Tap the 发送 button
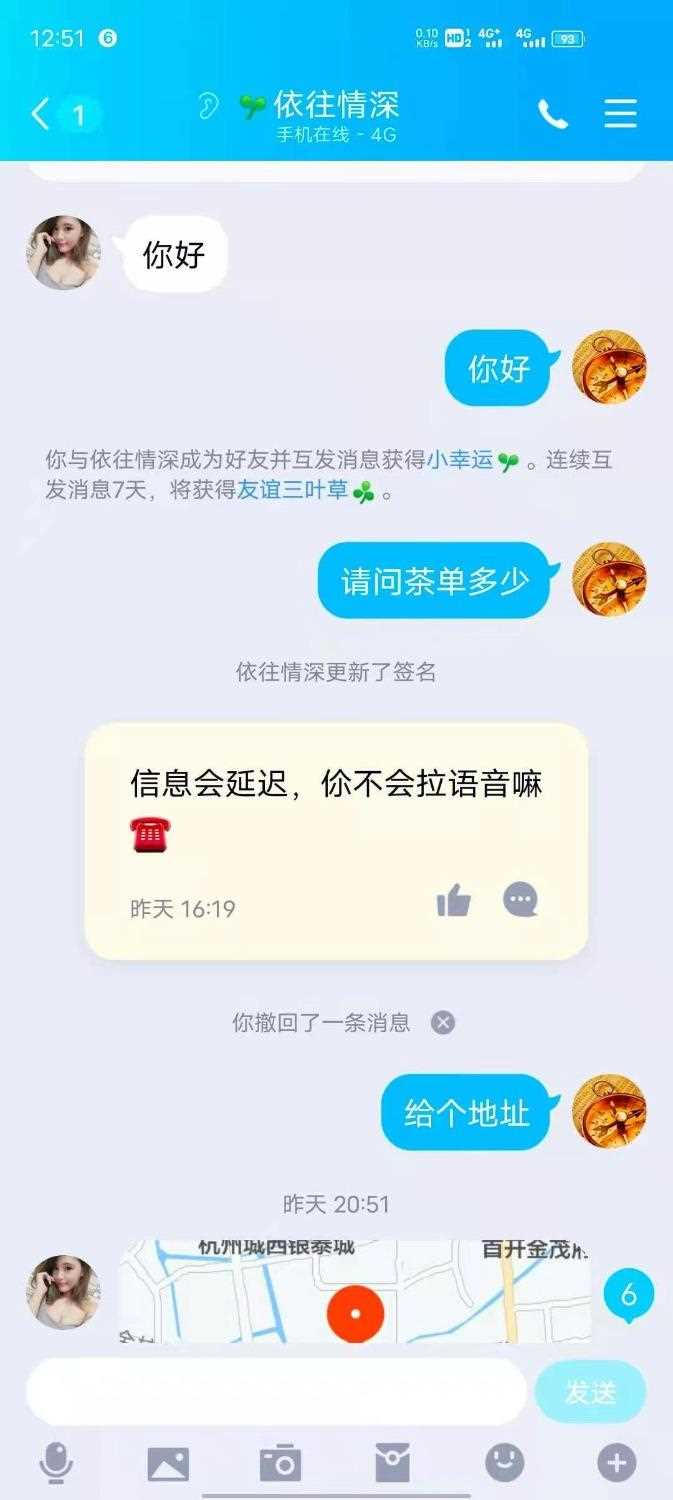 [590, 1391]
